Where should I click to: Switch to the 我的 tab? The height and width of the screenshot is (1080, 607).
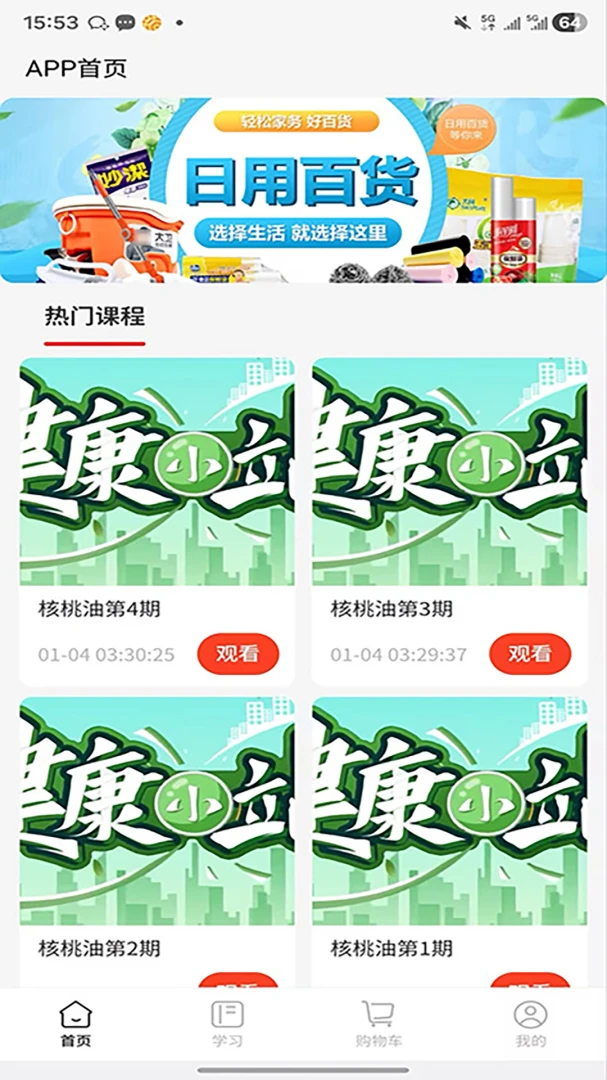coord(531,1024)
